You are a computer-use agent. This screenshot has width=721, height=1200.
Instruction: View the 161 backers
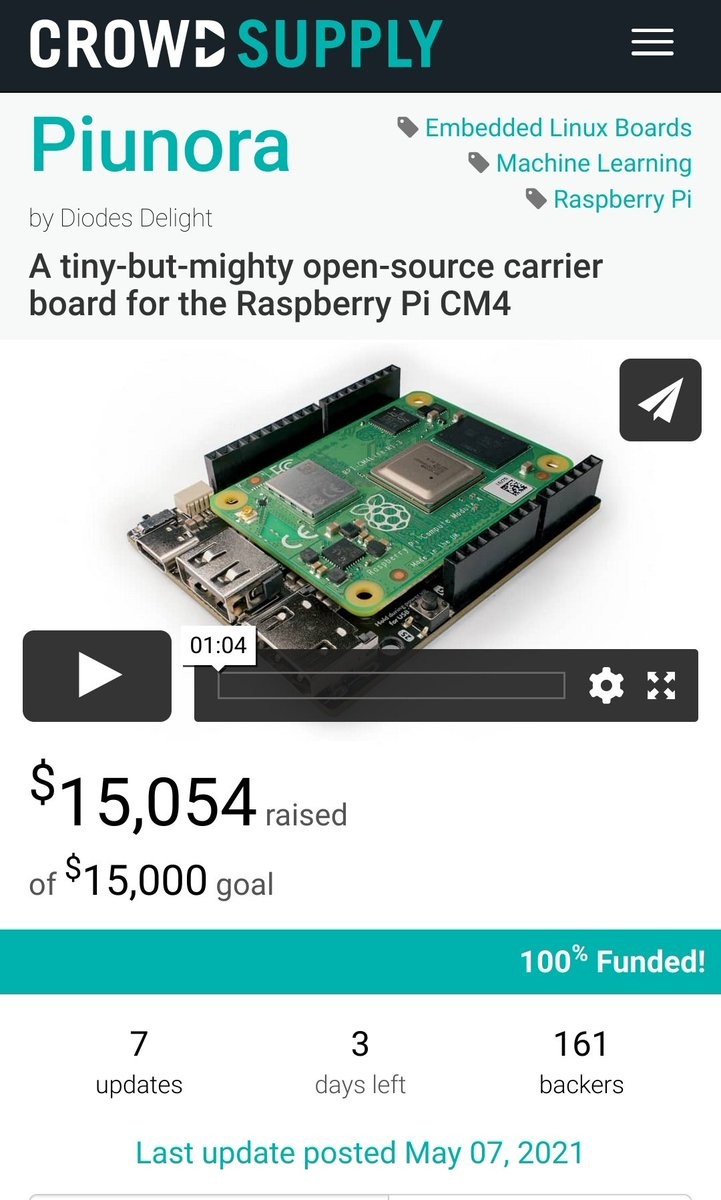pos(581,1062)
